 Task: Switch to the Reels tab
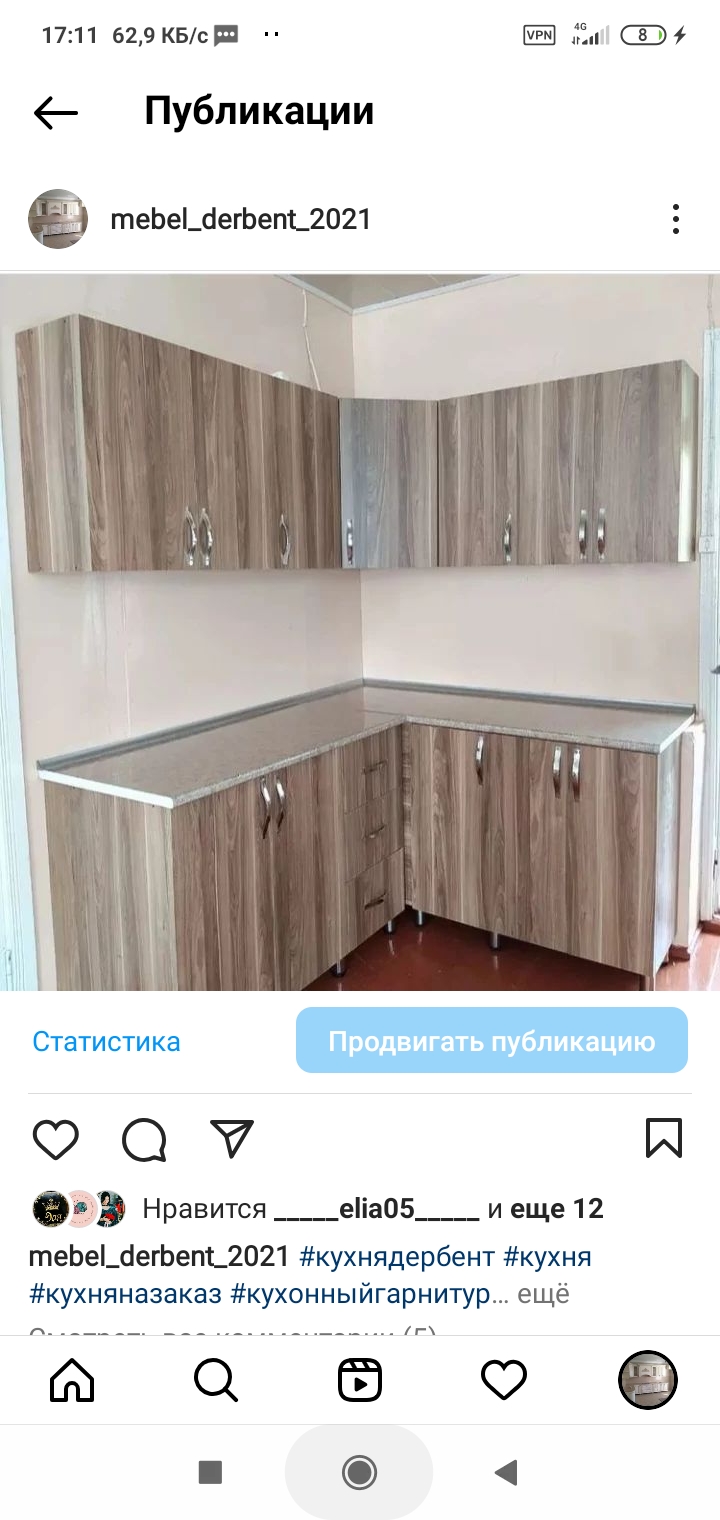pyautogui.click(x=360, y=1381)
